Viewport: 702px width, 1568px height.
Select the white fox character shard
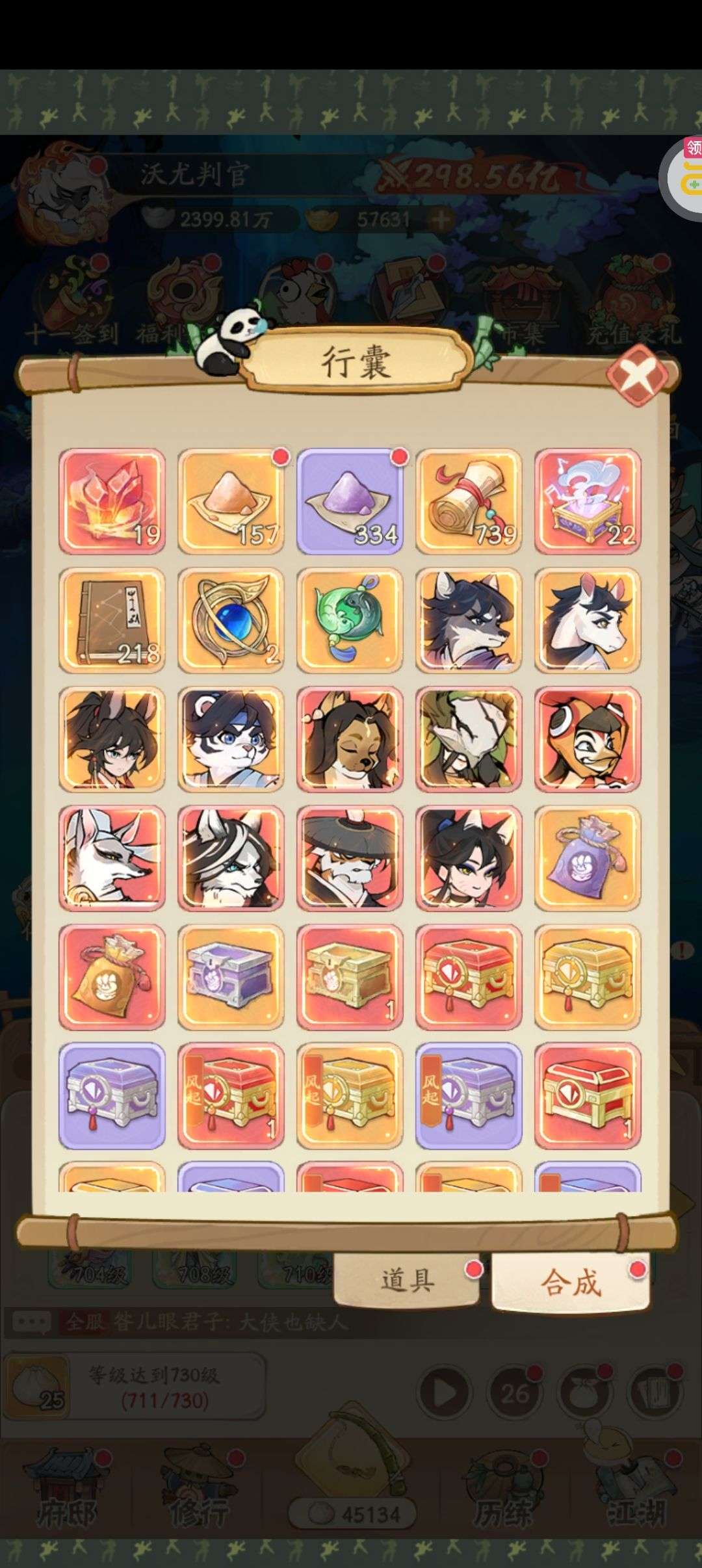[112, 858]
